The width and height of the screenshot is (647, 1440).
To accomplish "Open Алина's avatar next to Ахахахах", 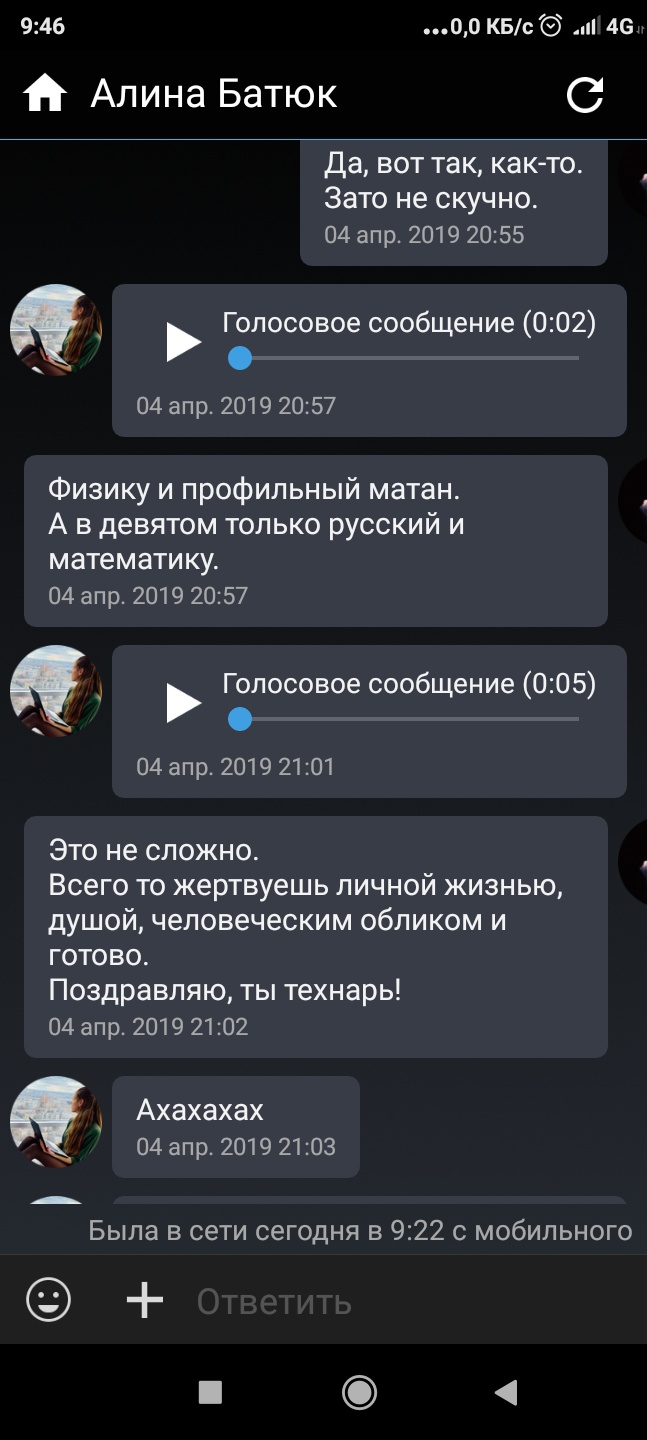I will [x=56, y=1122].
